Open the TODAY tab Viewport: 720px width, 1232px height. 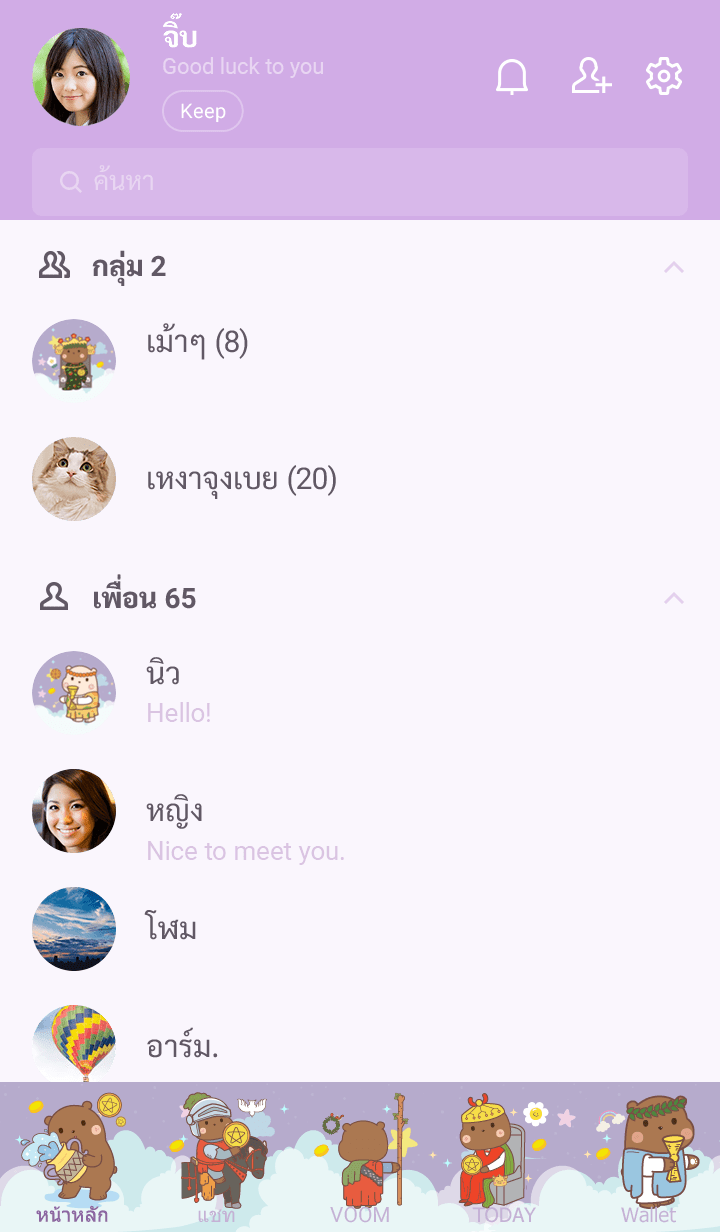(504, 1160)
